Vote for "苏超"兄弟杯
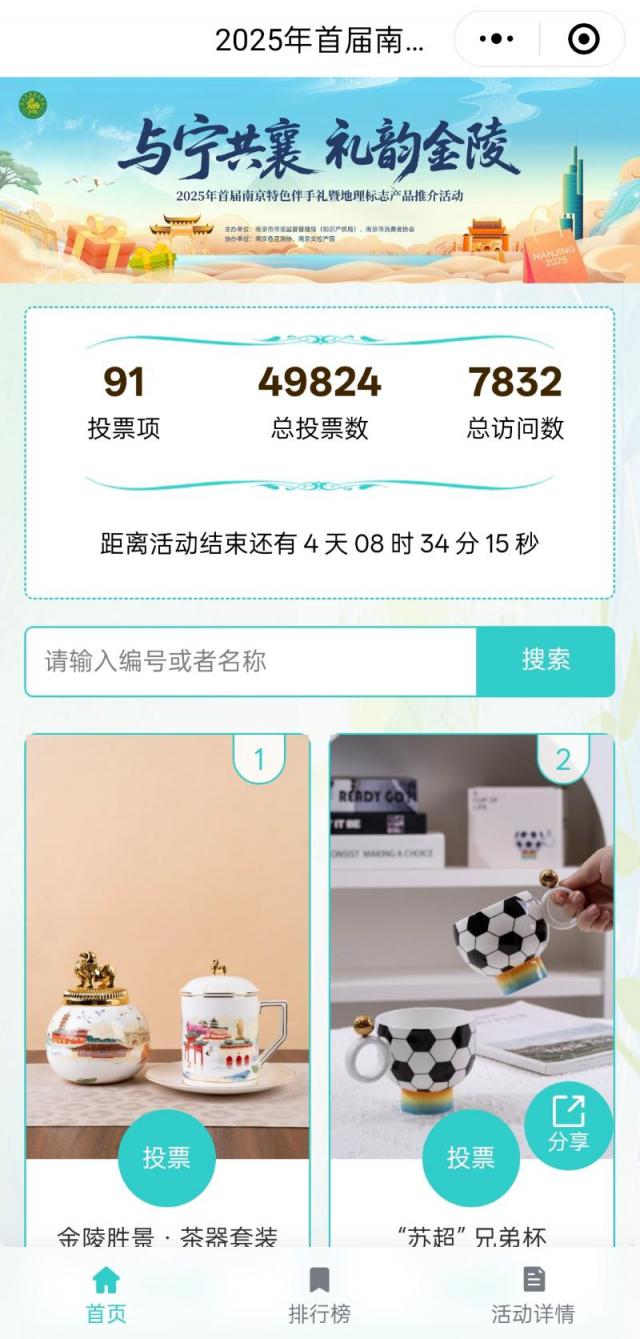Image resolution: width=640 pixels, height=1339 pixels. click(471, 1158)
